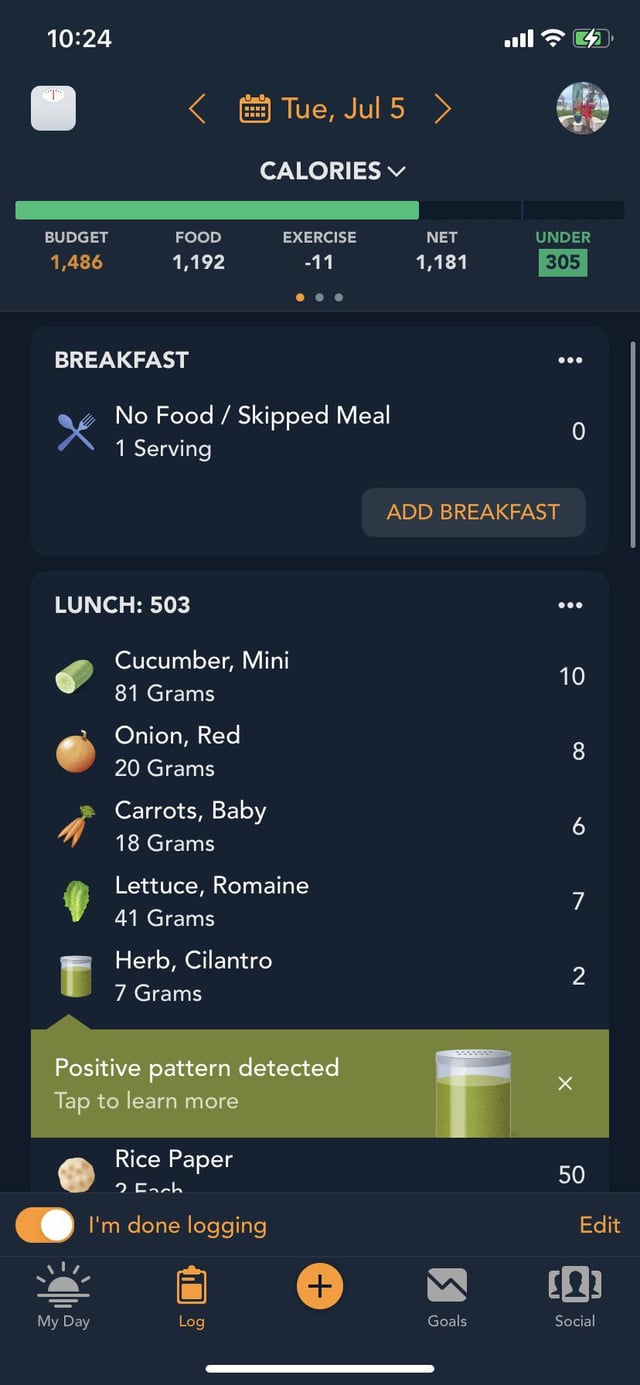
Task: Open the Breakfast options menu
Action: 570,360
